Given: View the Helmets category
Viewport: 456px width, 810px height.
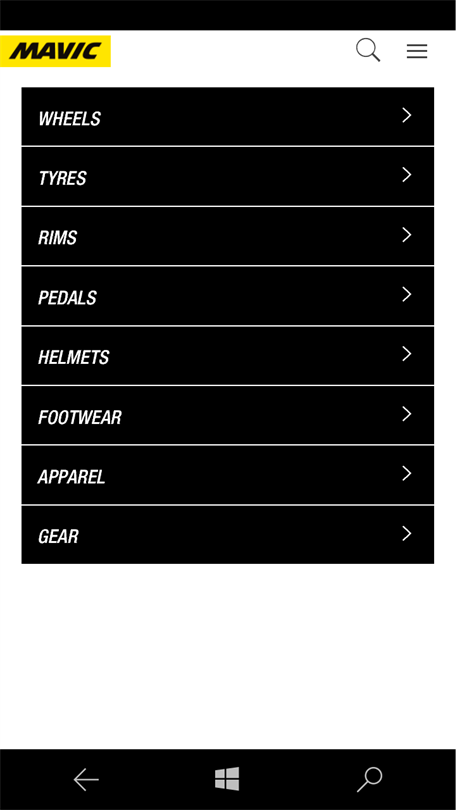Looking at the screenshot, I should pos(228,355).
